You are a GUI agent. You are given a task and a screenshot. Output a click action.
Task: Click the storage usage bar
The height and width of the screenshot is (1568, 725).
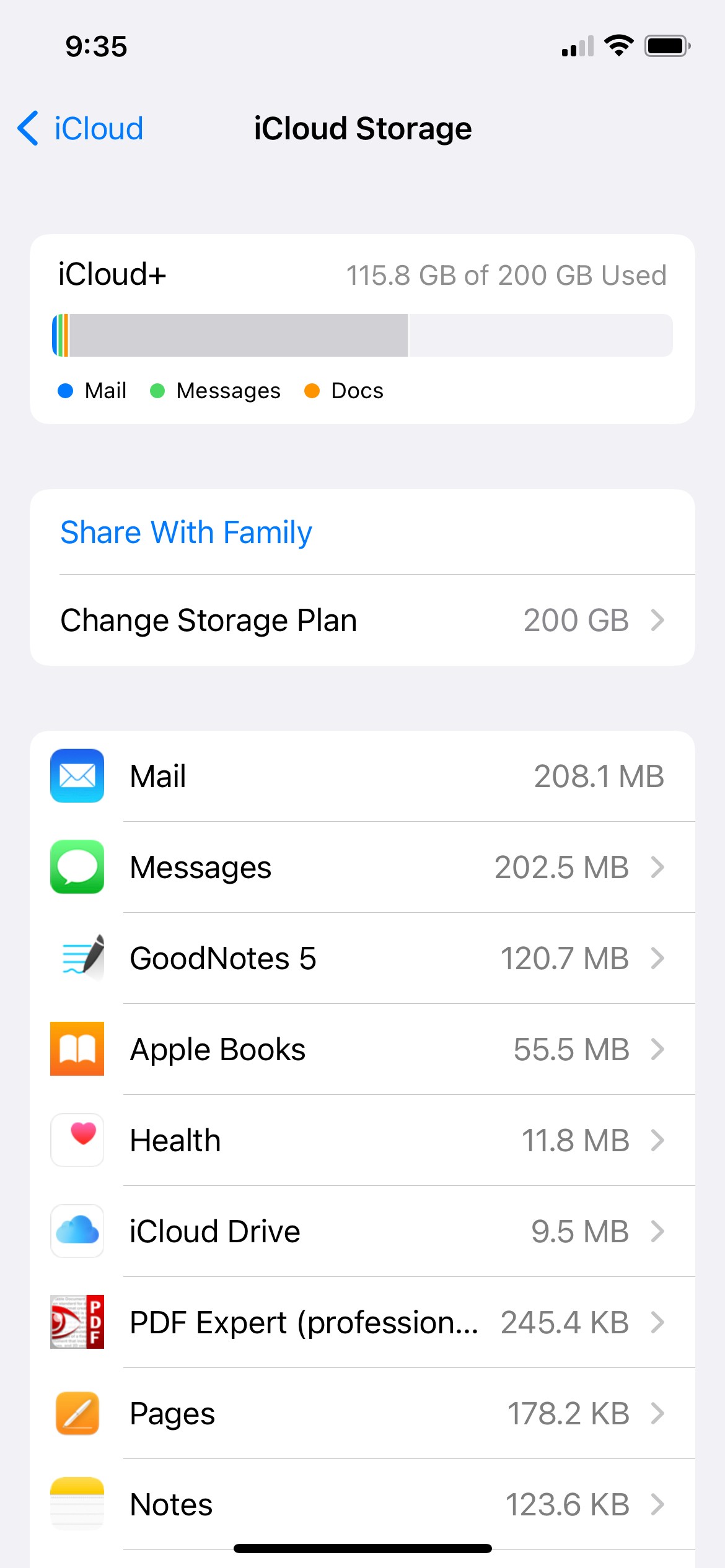pyautogui.click(x=362, y=335)
